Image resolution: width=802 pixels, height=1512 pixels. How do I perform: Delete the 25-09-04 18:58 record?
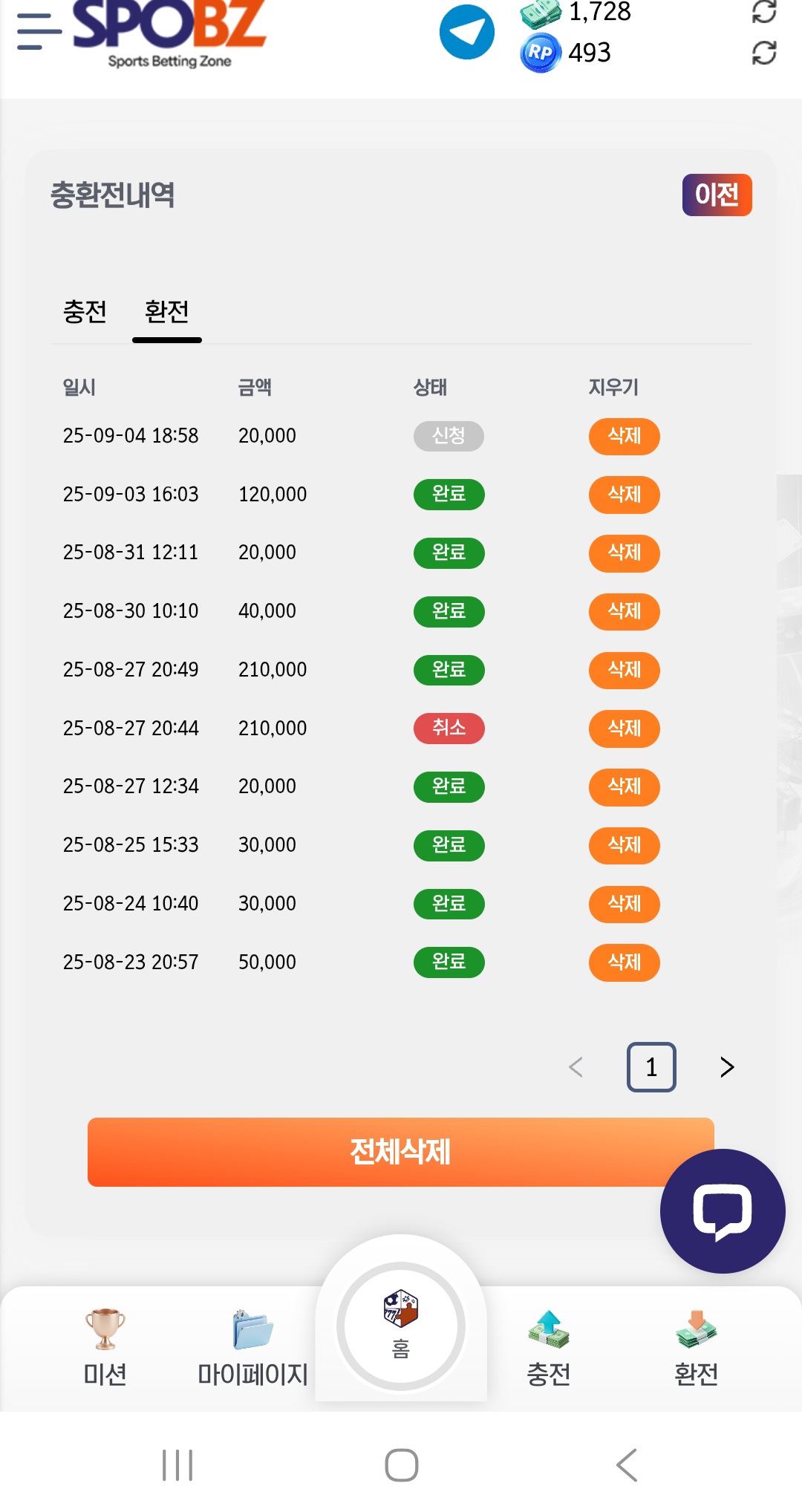(x=624, y=436)
